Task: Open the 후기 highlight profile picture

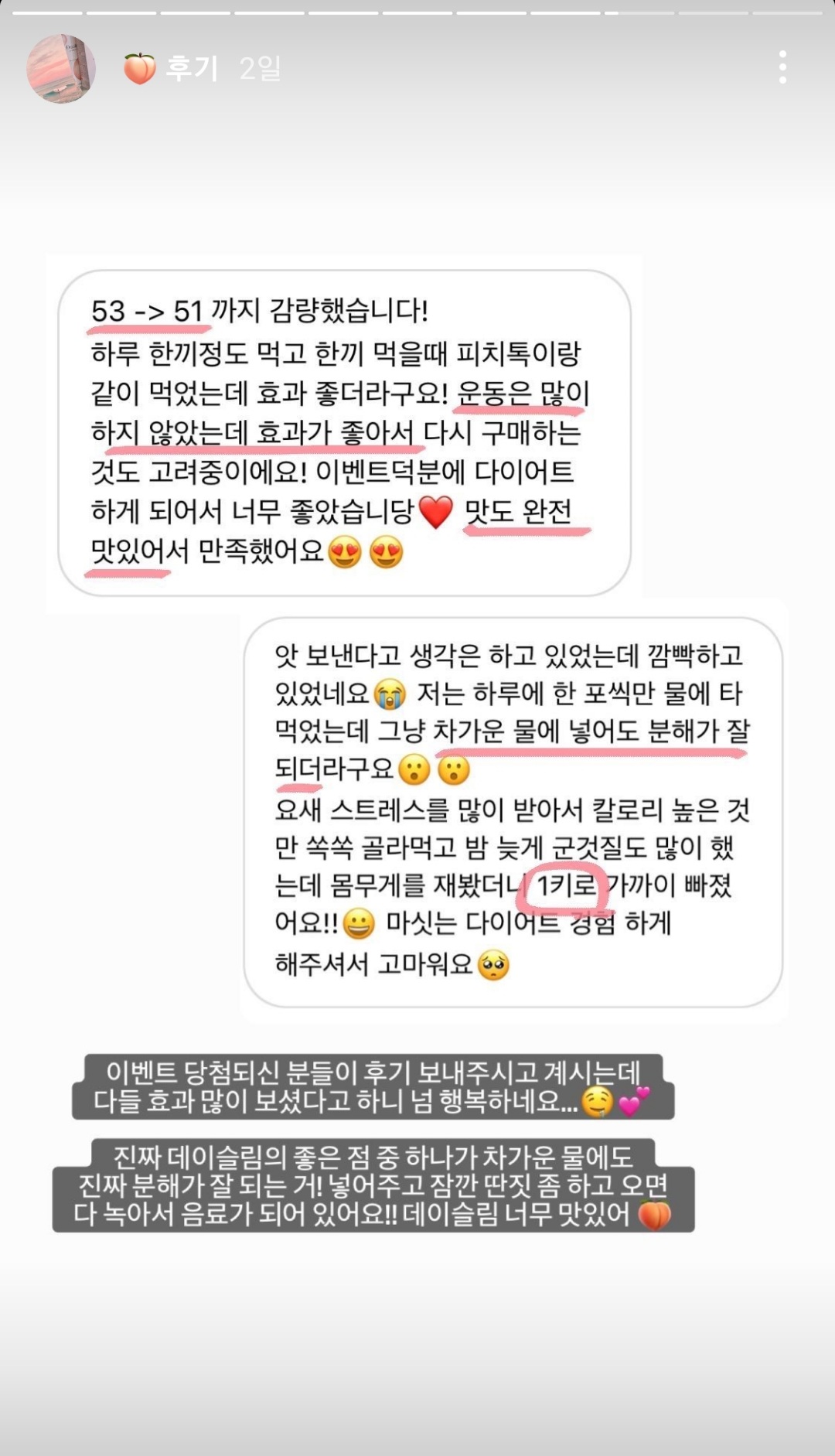Action: 61,69
